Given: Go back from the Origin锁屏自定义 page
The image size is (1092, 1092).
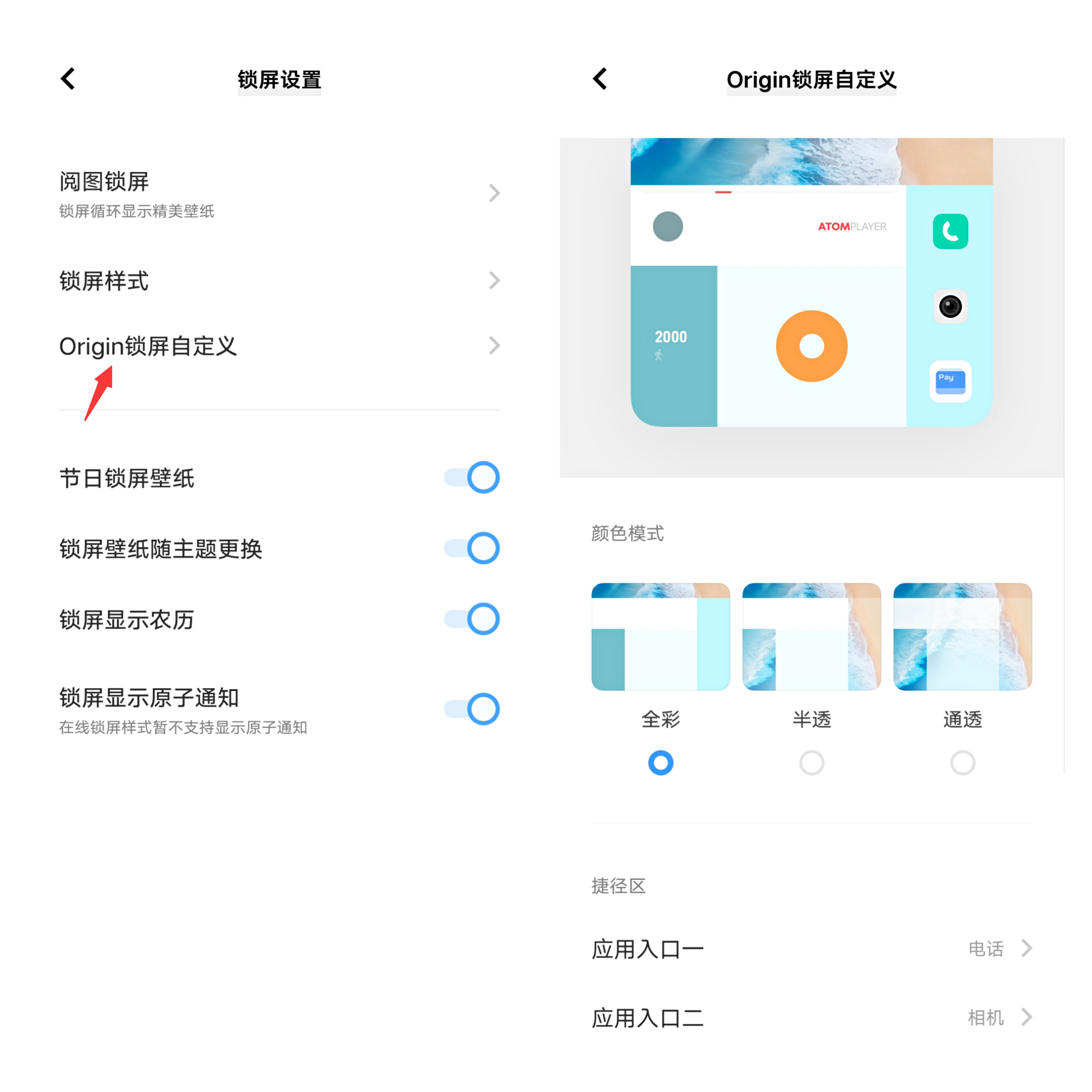Looking at the screenshot, I should (x=600, y=79).
